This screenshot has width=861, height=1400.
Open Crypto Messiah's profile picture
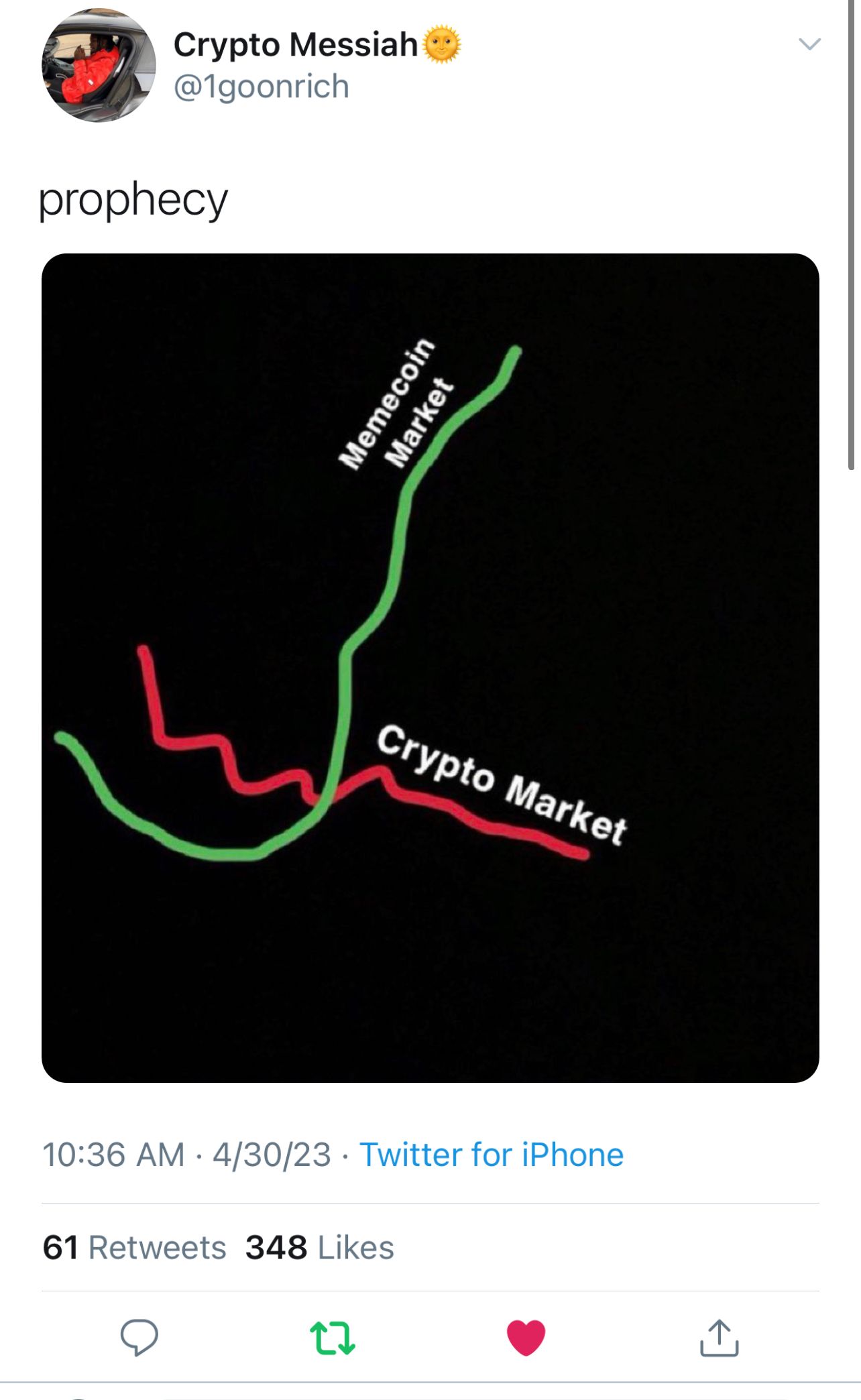point(99,66)
